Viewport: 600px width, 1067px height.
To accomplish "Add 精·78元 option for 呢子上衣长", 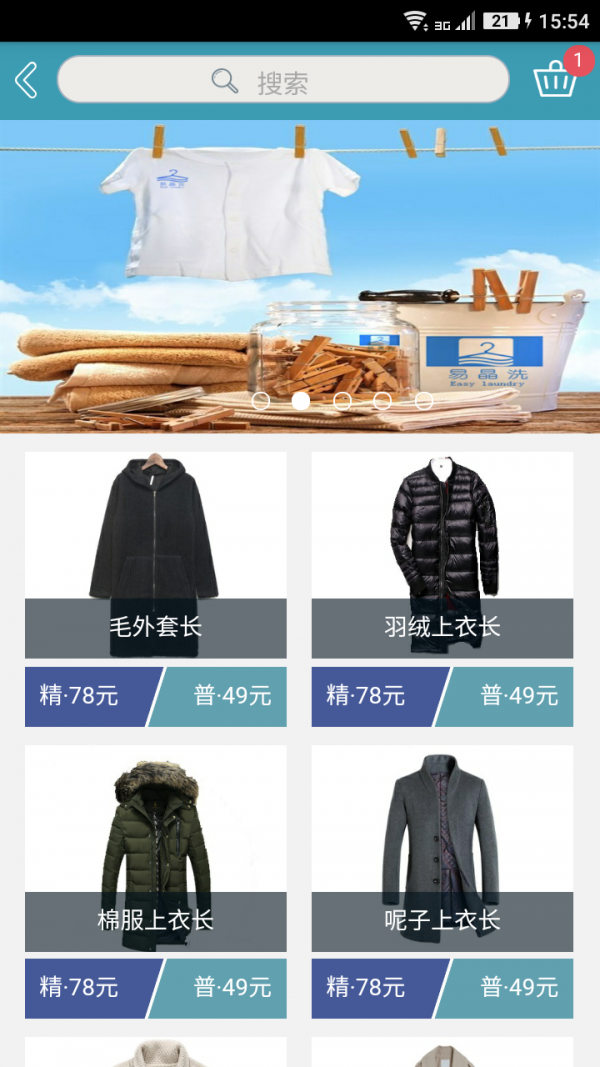I will pos(372,988).
